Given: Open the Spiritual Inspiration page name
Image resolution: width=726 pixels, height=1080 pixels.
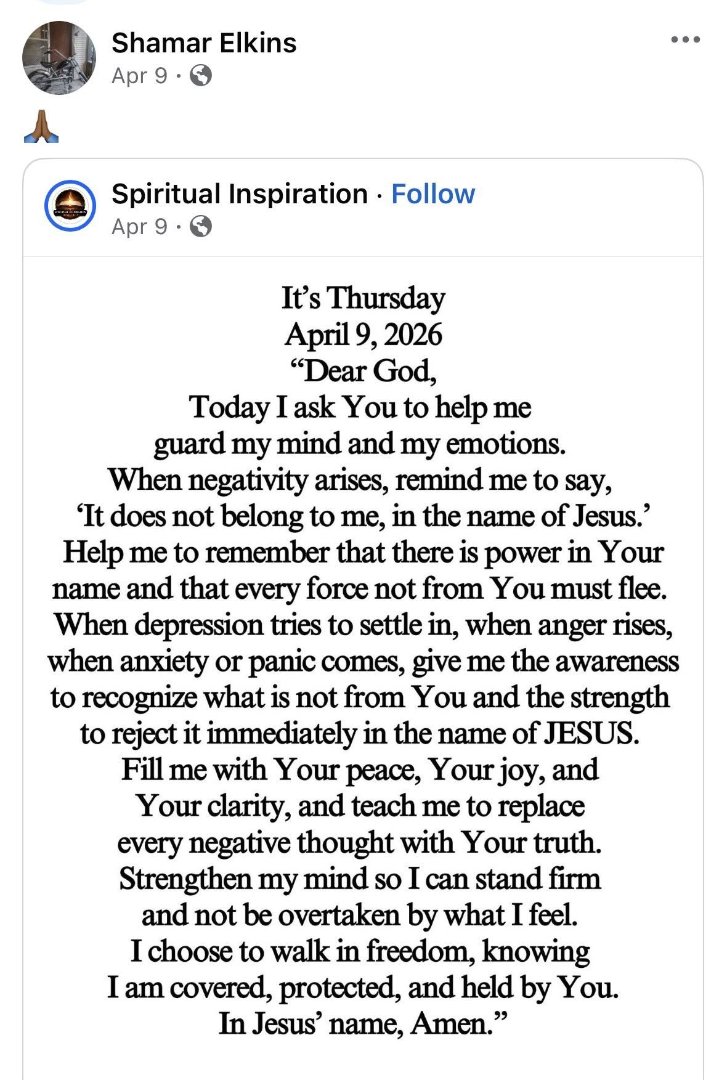Looking at the screenshot, I should pyautogui.click(x=240, y=194).
